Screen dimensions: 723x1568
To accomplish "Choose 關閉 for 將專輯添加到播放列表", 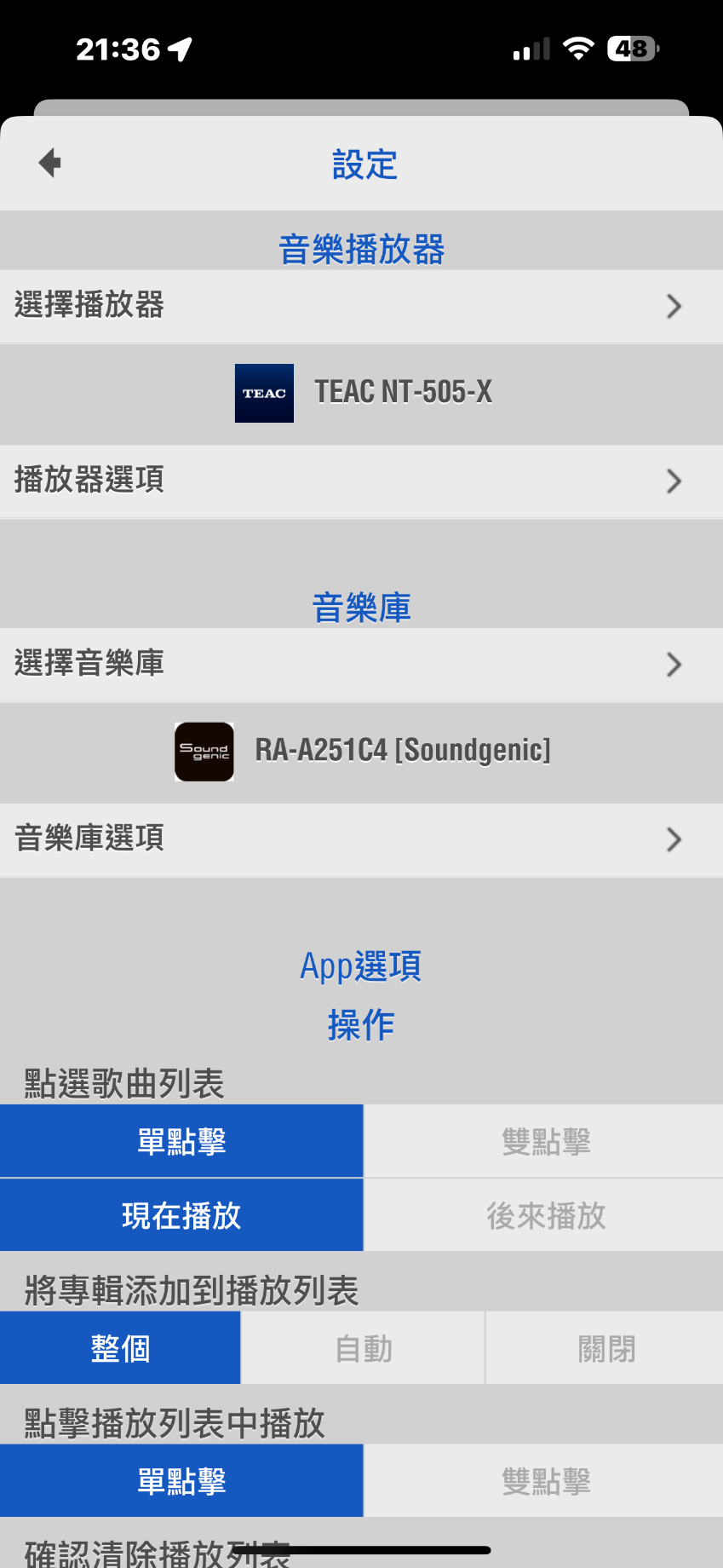I will click(x=605, y=1347).
